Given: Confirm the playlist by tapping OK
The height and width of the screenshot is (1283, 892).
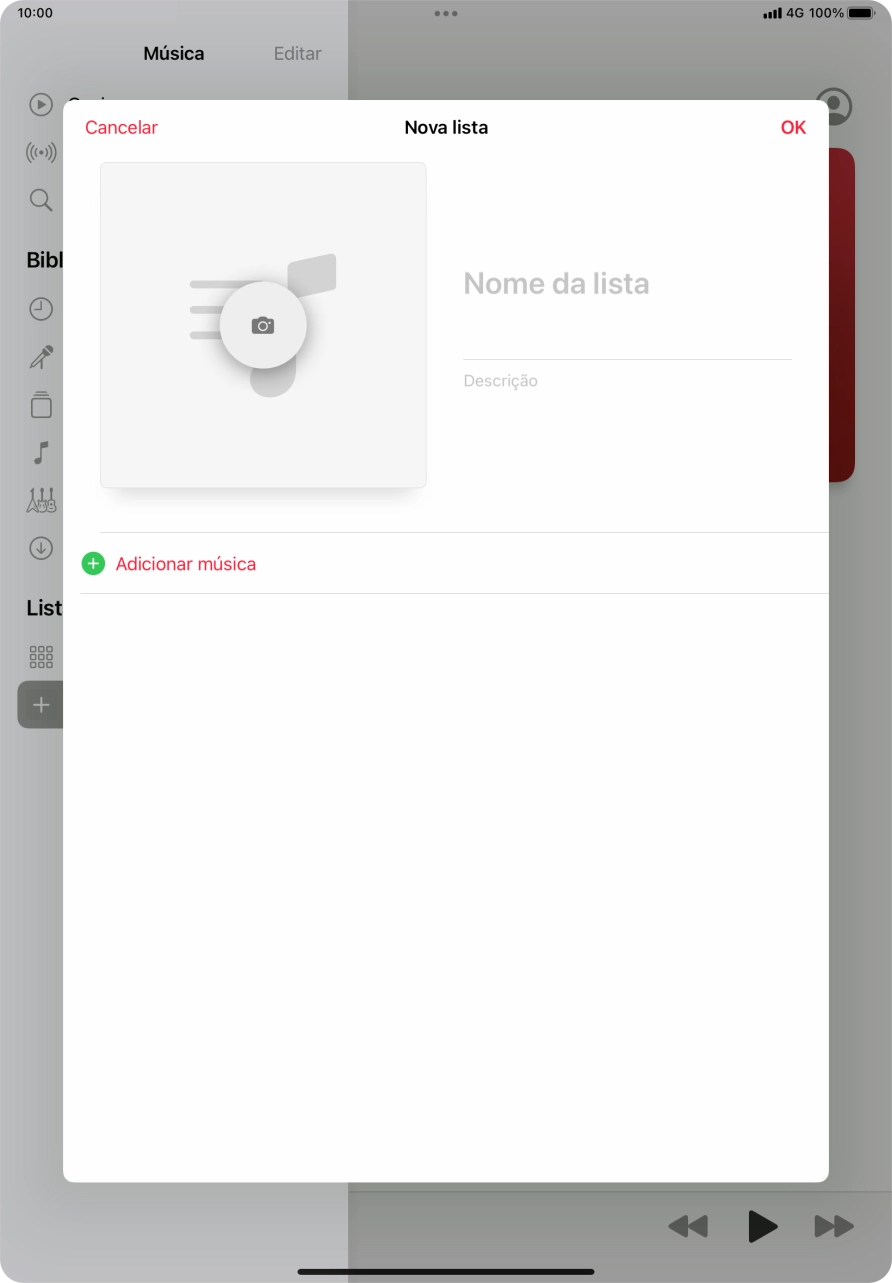Looking at the screenshot, I should (793, 127).
